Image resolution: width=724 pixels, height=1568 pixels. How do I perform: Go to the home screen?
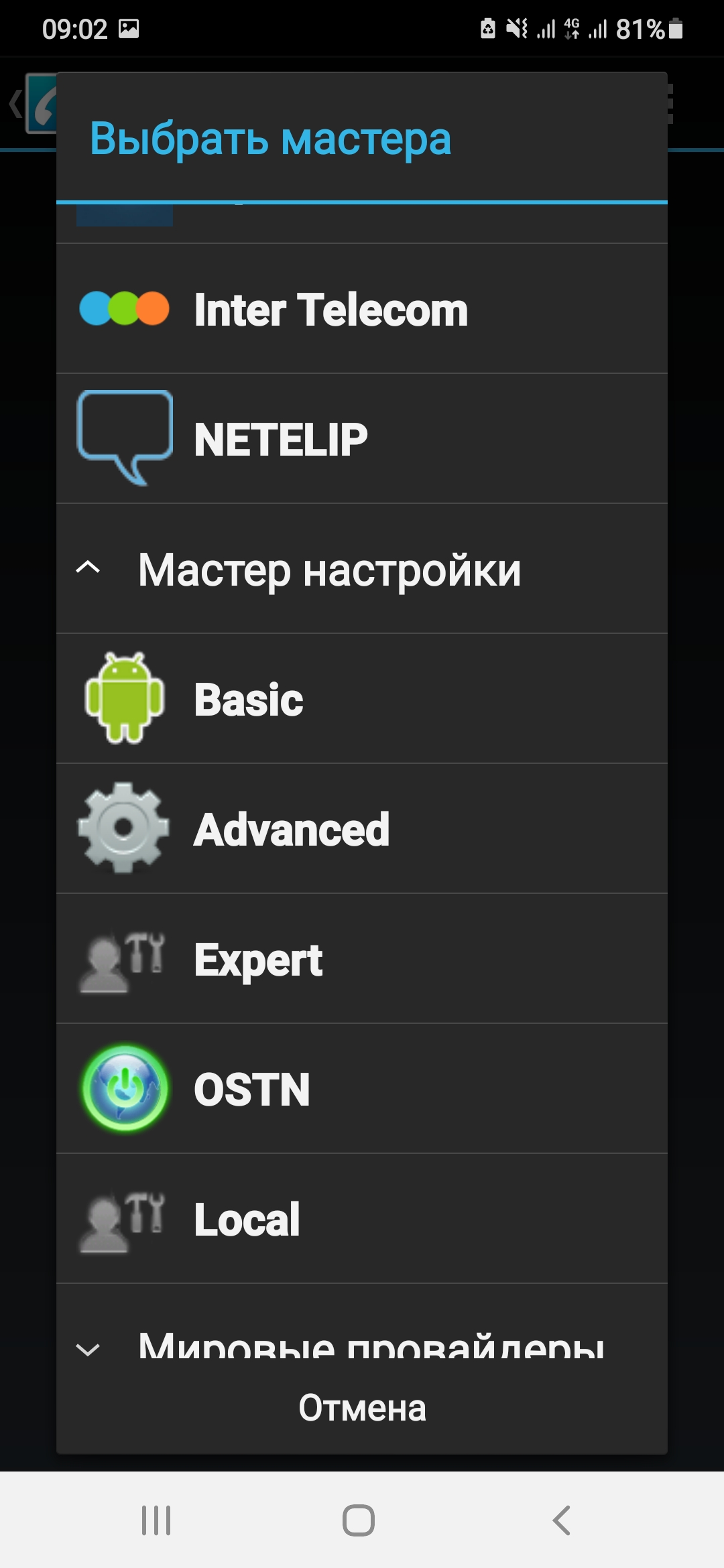(359, 1520)
